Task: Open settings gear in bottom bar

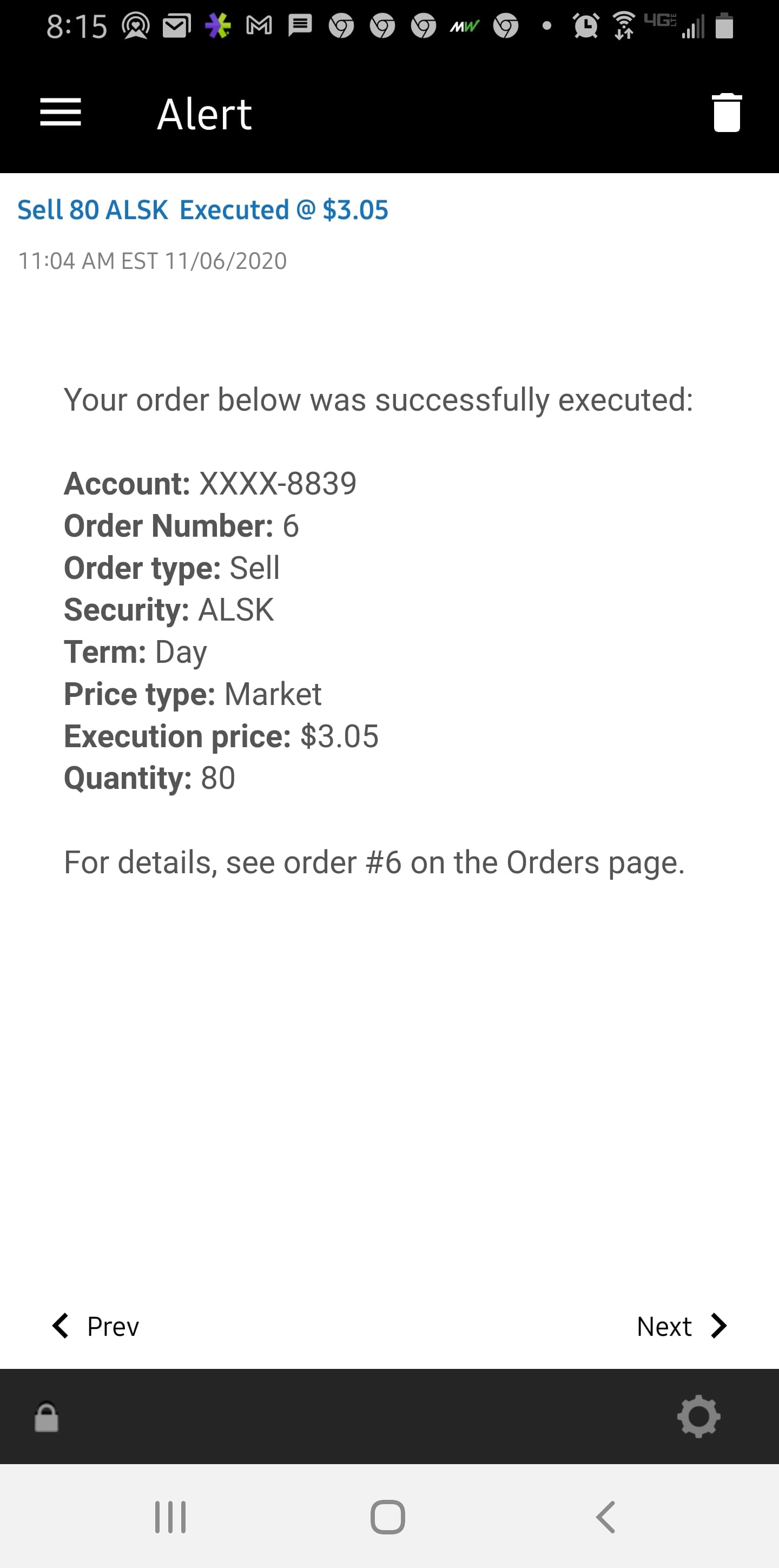Action: click(699, 1417)
